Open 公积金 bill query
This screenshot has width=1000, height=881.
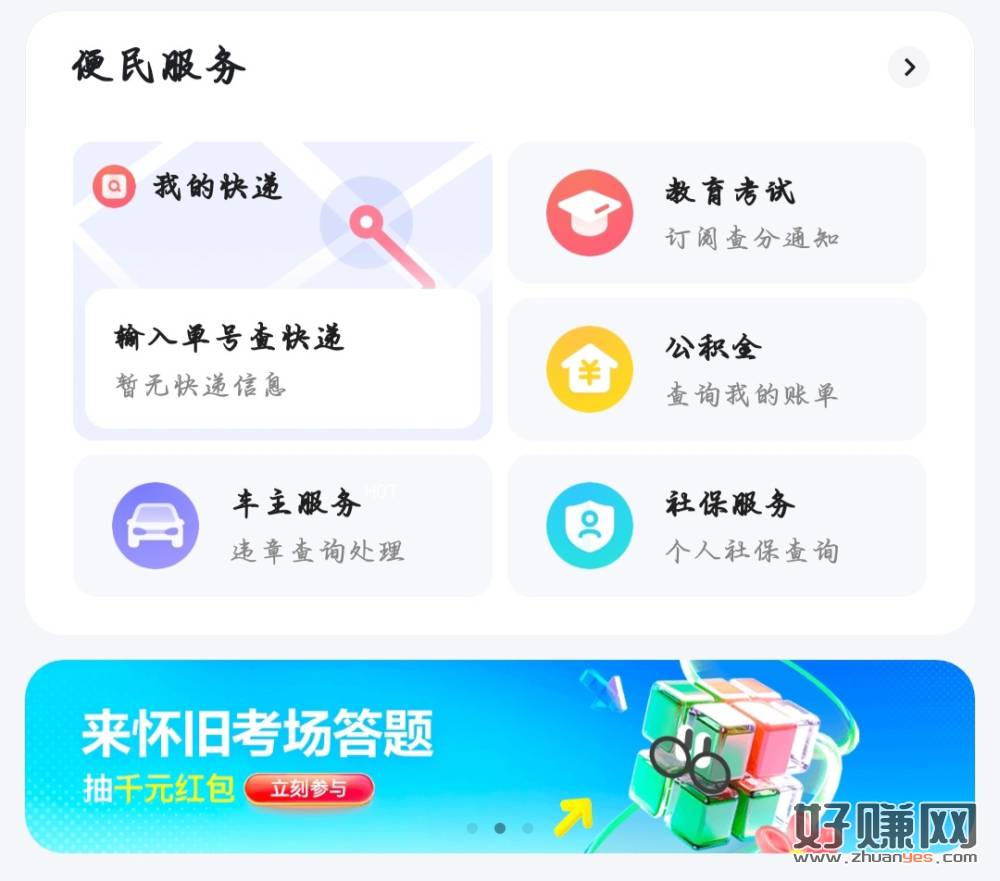716,369
